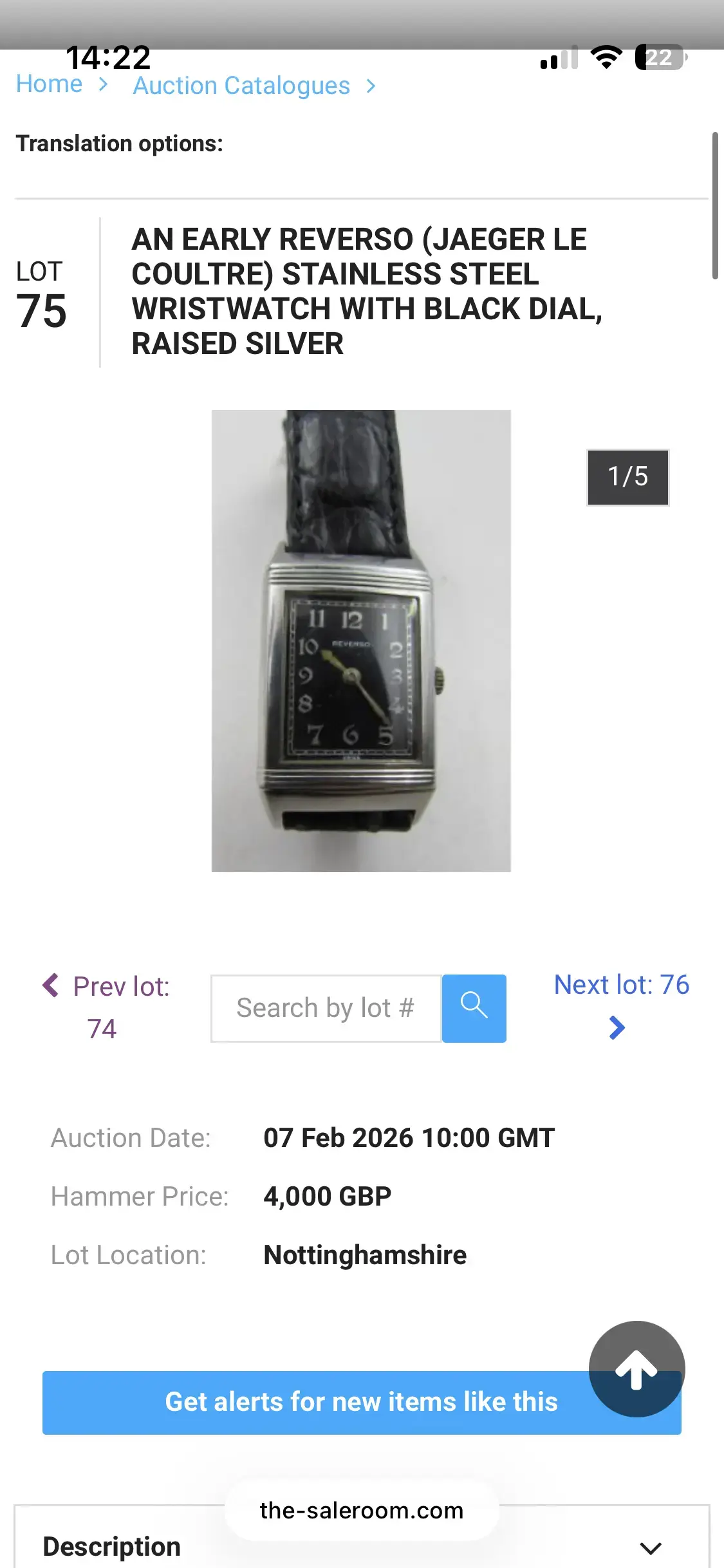Open the Auction Catalogues breadcrumb
Viewport: 724px width, 1568px height.
(241, 86)
